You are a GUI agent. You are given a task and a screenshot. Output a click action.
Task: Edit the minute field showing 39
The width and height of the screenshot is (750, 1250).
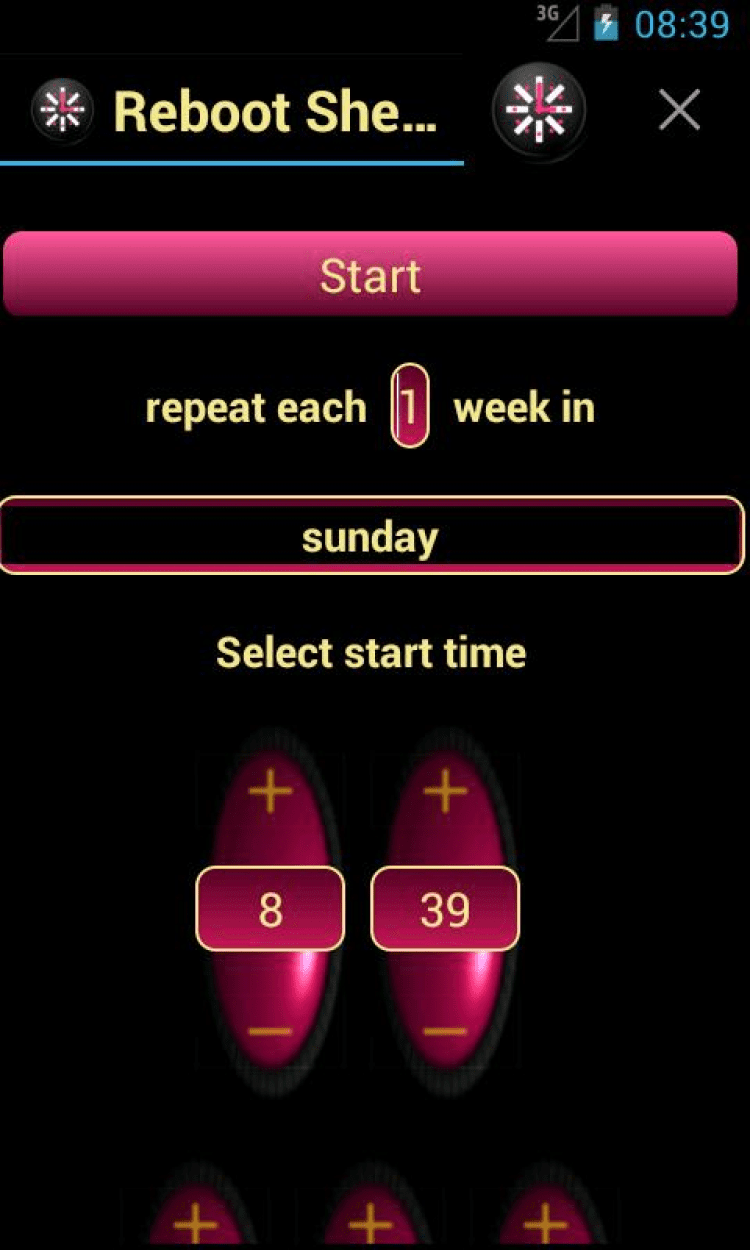tap(445, 909)
